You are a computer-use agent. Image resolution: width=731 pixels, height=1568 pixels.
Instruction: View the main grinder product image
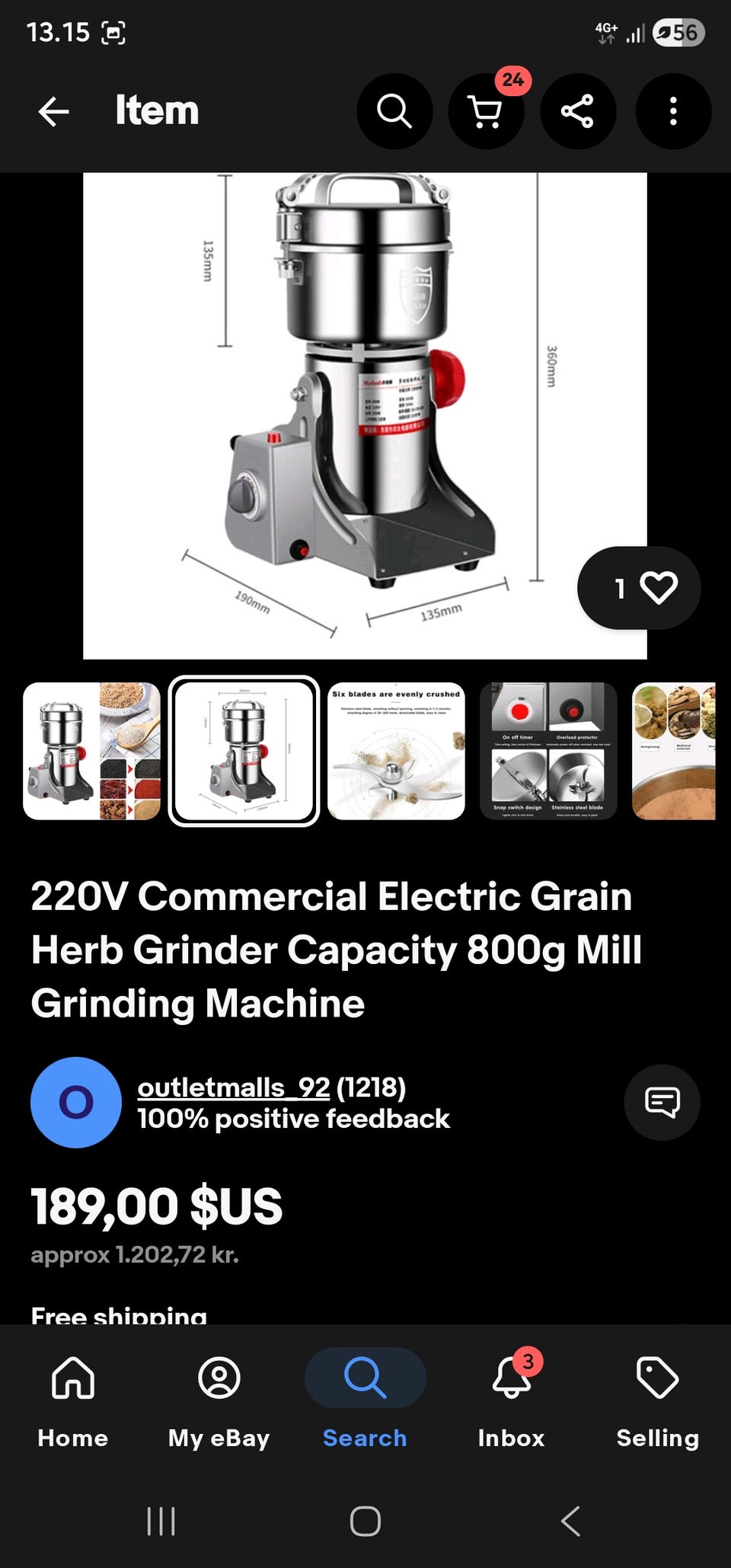coord(364,415)
